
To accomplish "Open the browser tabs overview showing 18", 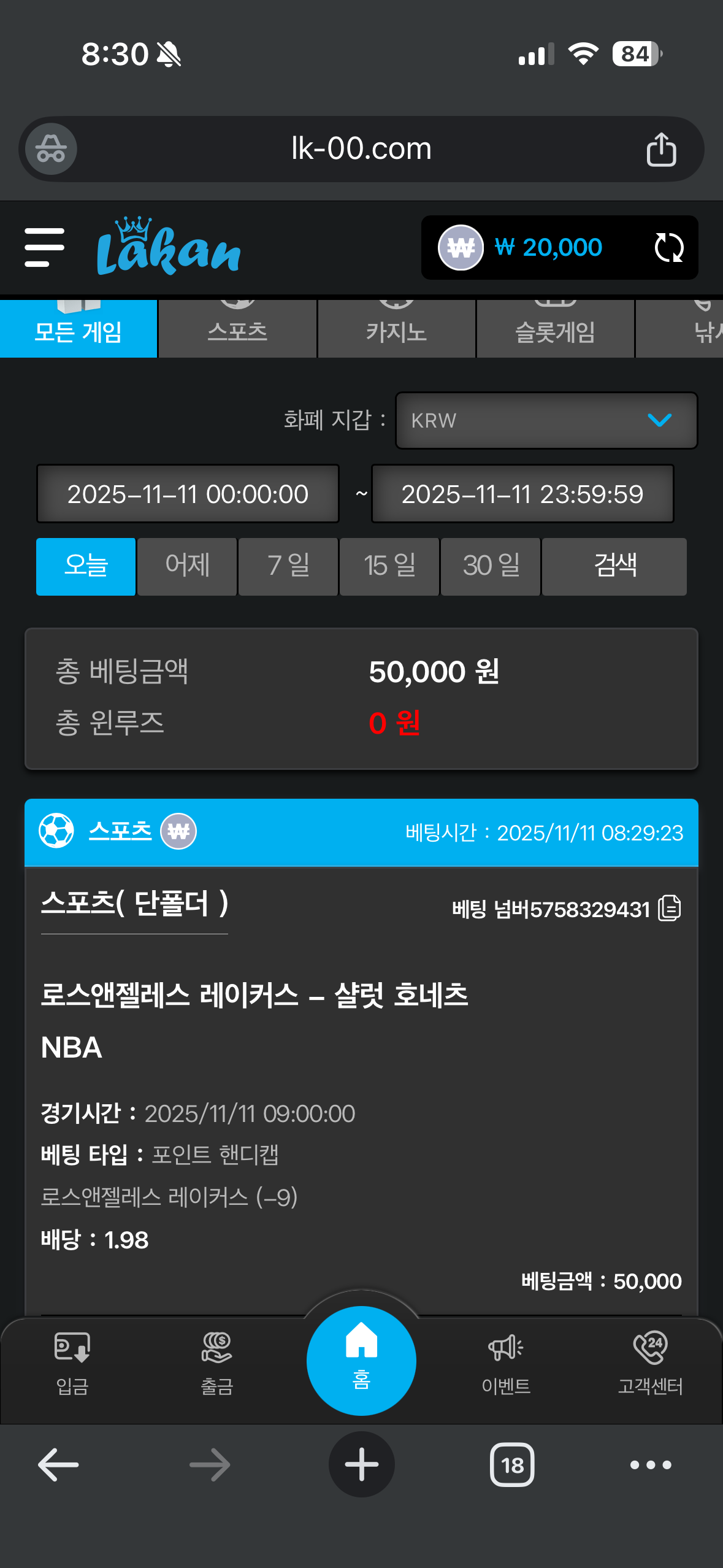I will point(512,1465).
